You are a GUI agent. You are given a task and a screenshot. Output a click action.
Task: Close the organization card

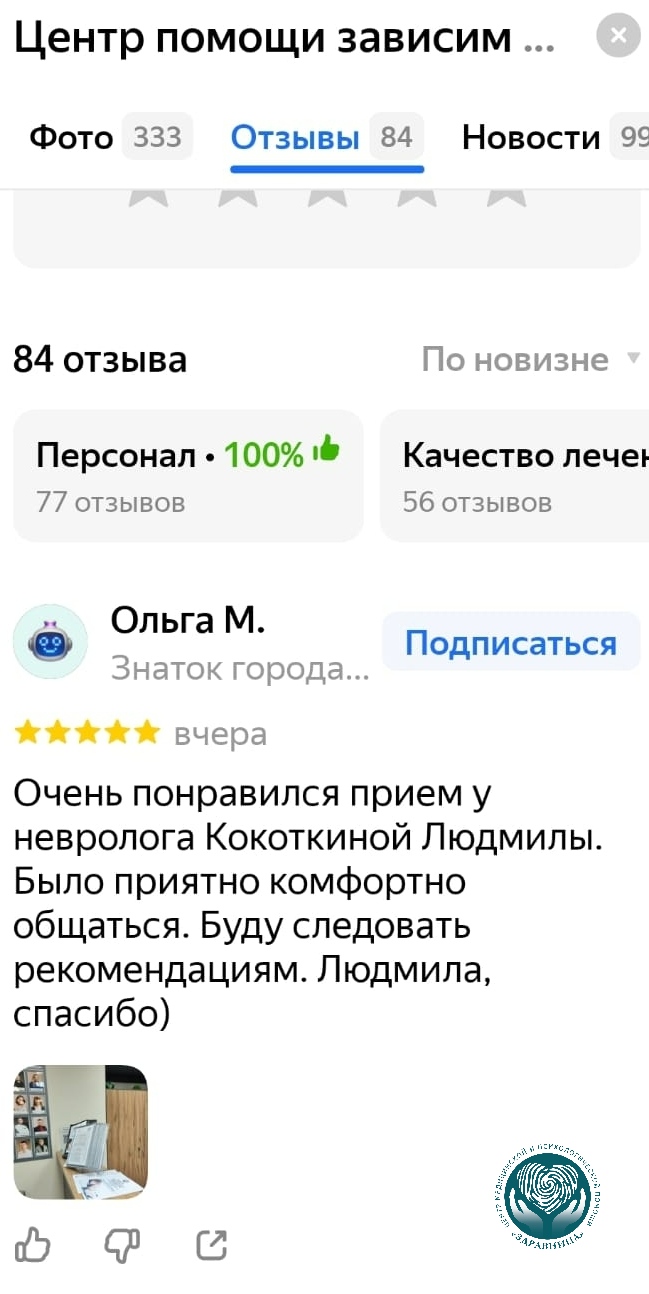(x=617, y=37)
